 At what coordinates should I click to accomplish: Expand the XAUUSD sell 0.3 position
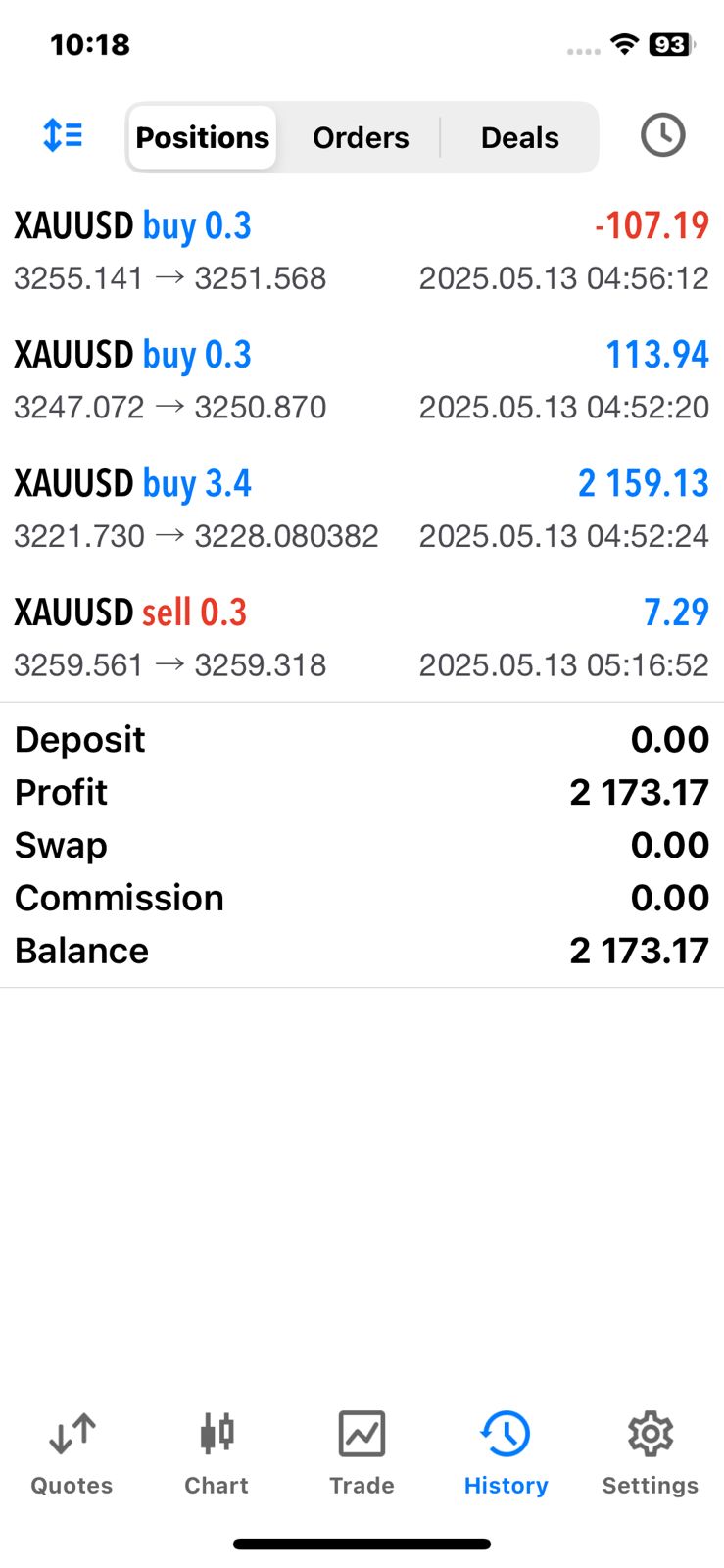point(362,638)
